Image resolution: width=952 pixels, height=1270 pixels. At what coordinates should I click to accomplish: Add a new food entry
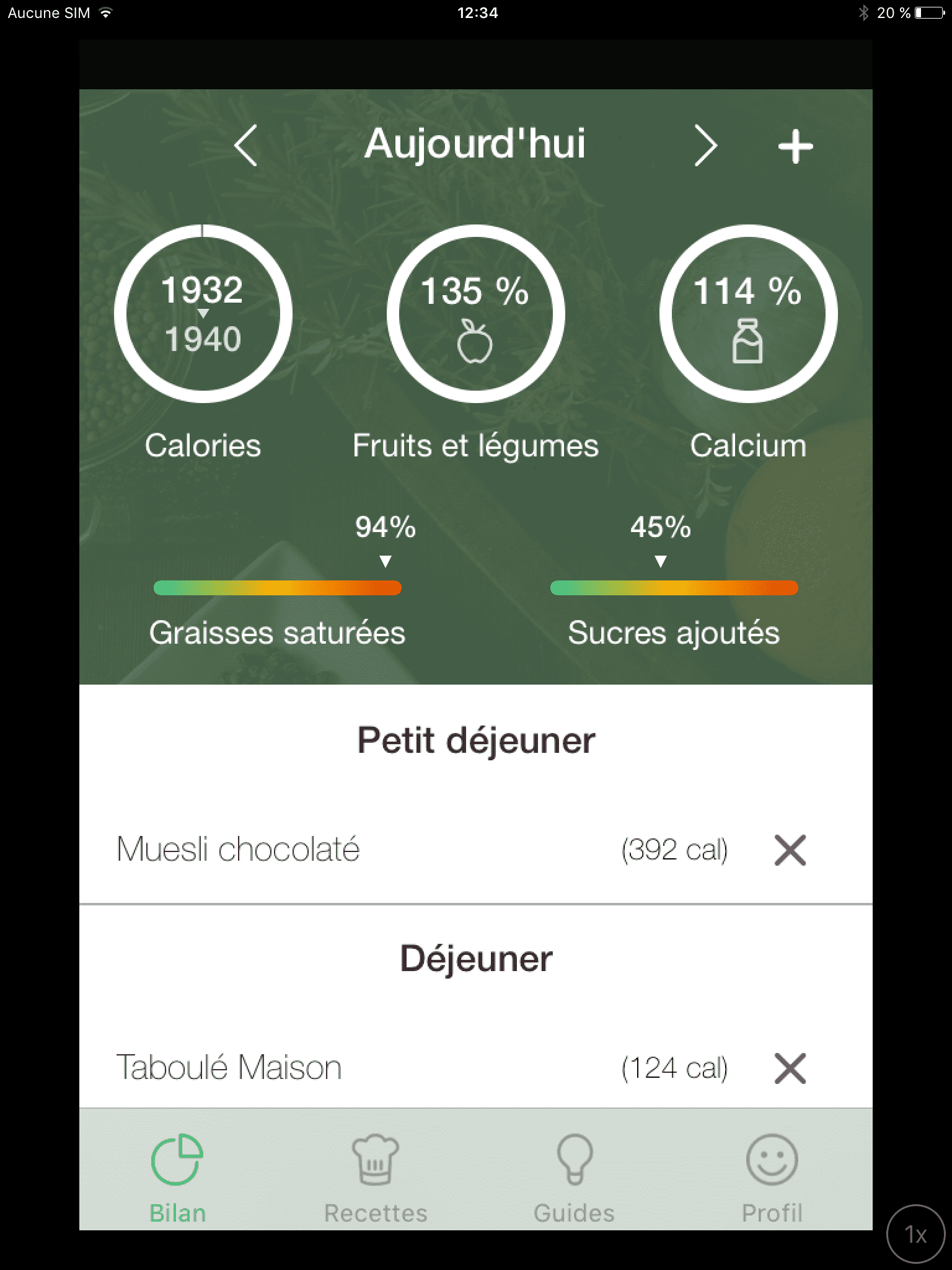[x=795, y=147]
